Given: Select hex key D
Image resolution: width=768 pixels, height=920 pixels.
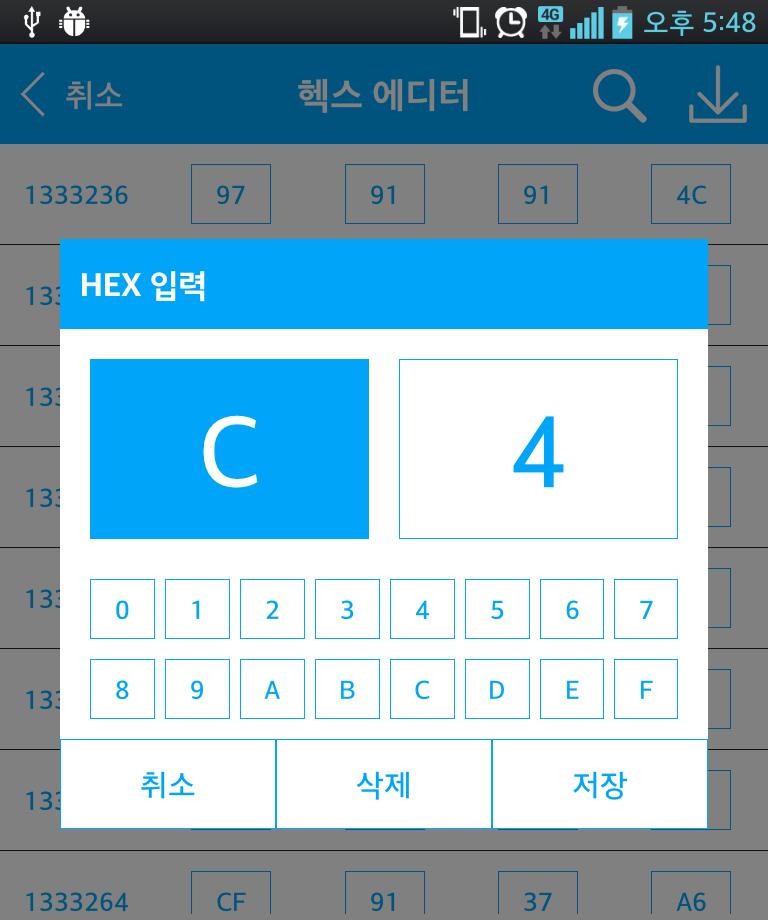Looking at the screenshot, I should pos(497,689).
